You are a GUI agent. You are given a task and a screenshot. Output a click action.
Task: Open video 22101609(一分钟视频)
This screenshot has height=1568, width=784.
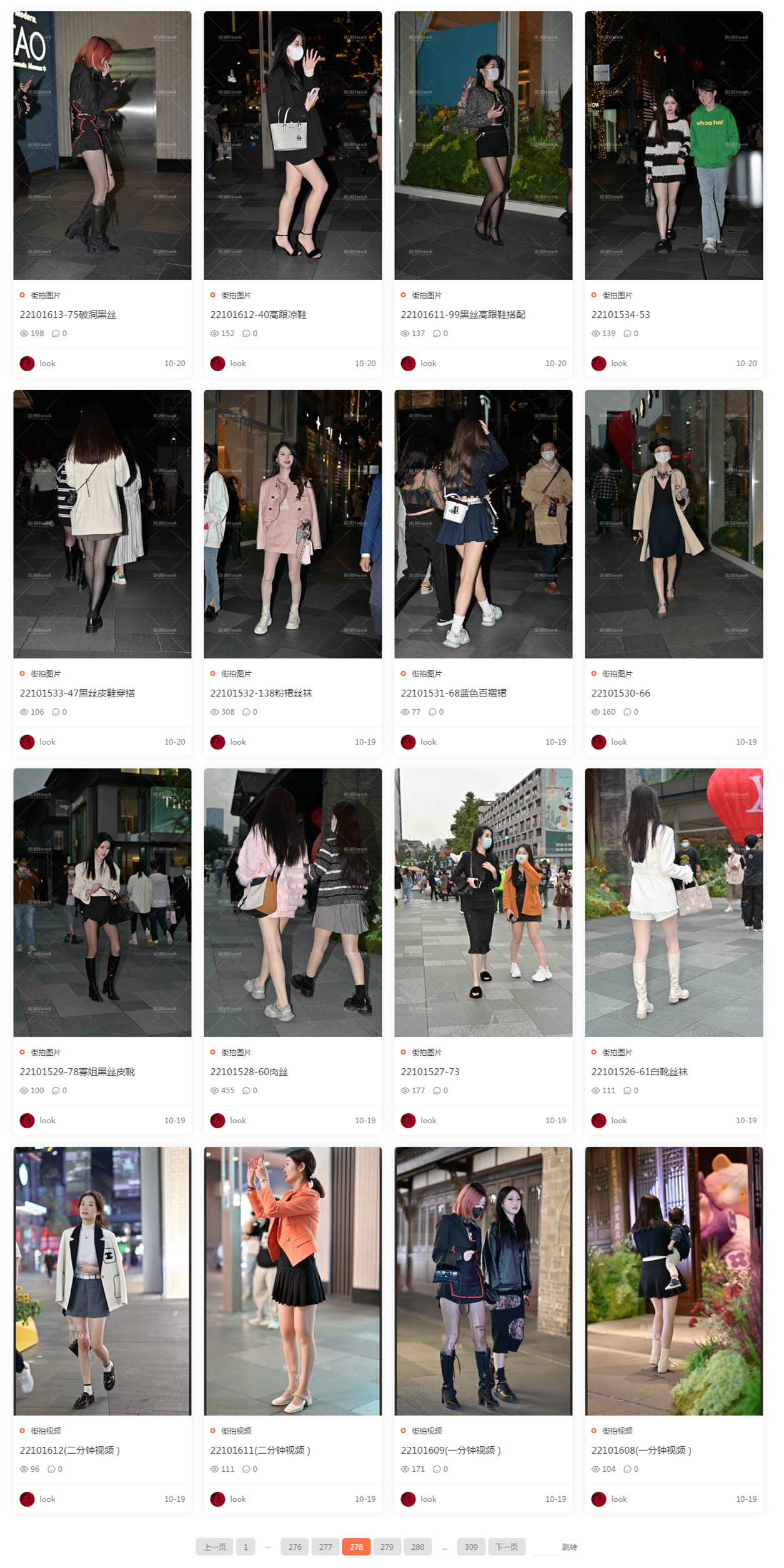(450, 1451)
